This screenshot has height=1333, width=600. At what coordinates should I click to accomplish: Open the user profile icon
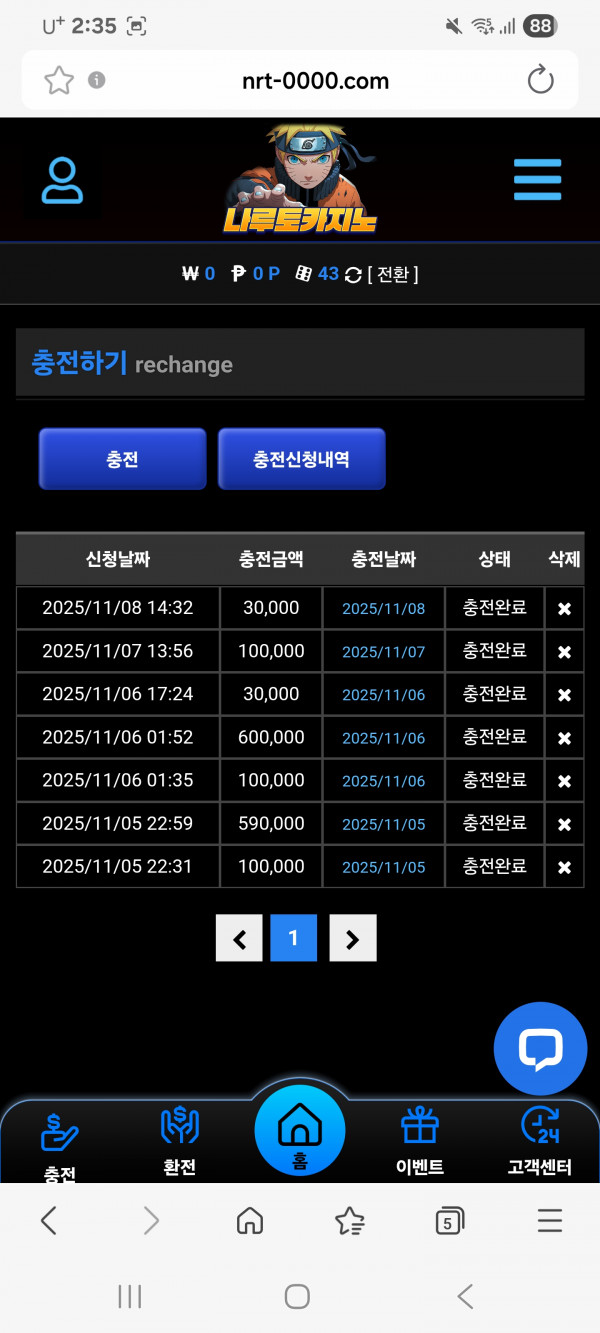coord(62,181)
